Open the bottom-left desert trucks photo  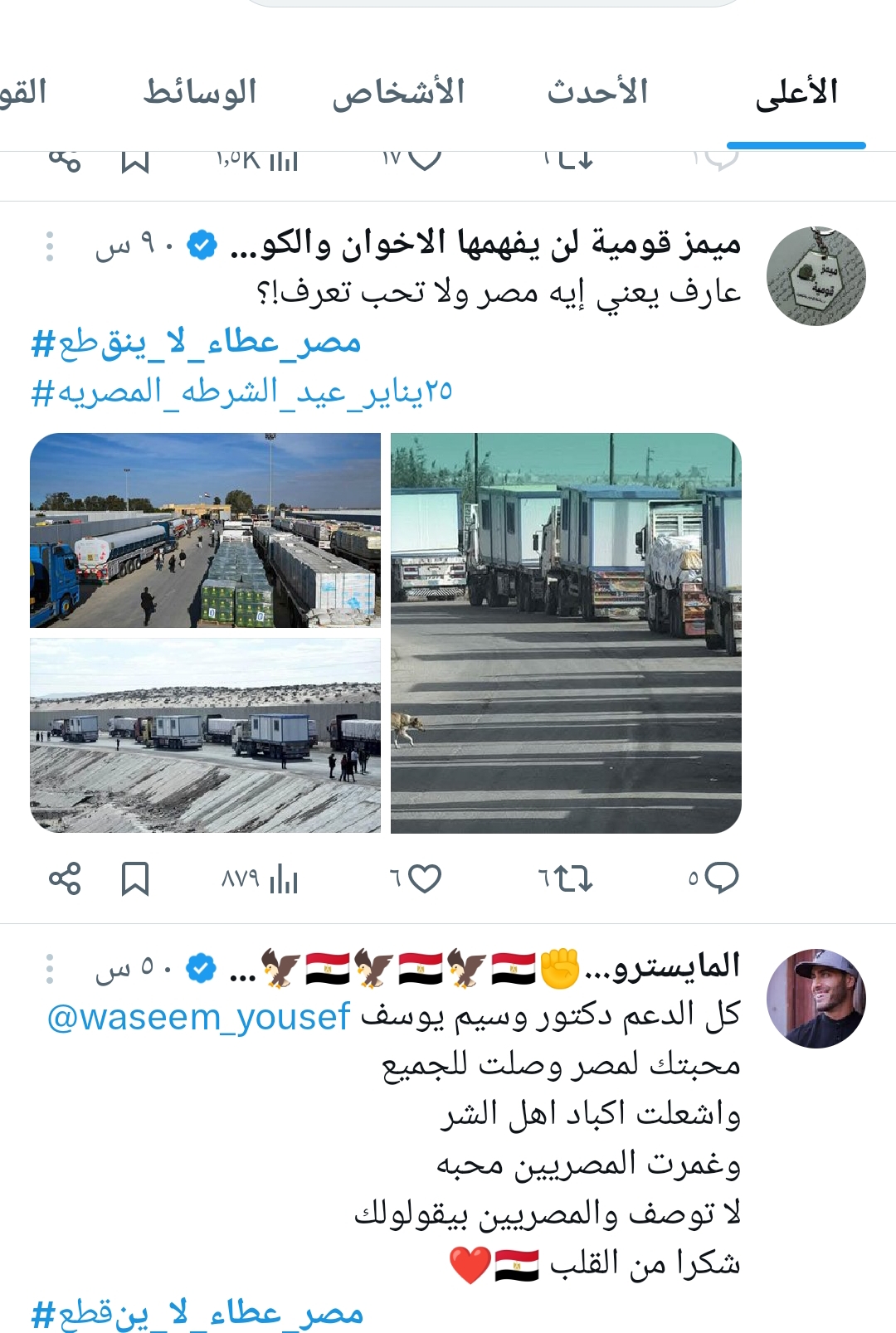(x=205, y=735)
